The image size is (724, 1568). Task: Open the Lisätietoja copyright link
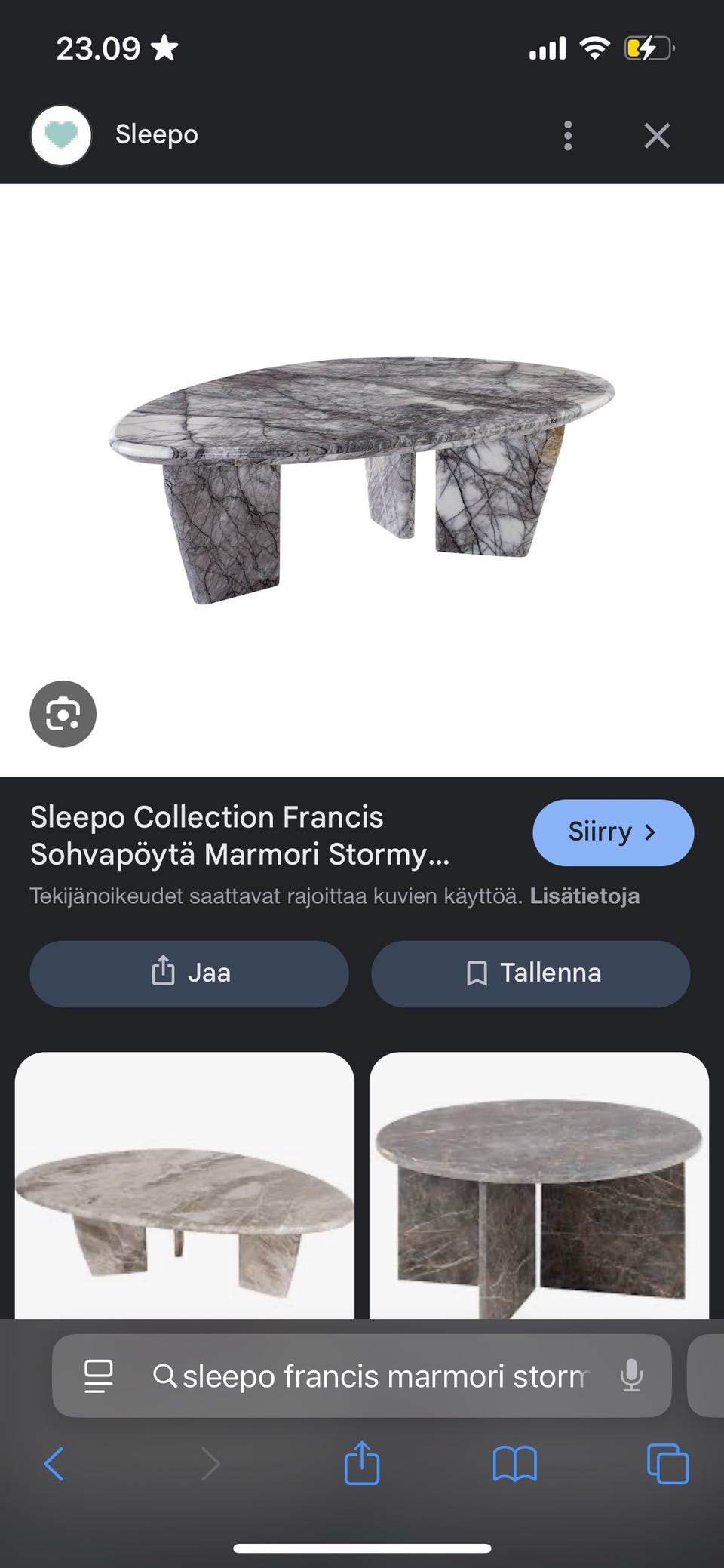(x=584, y=896)
